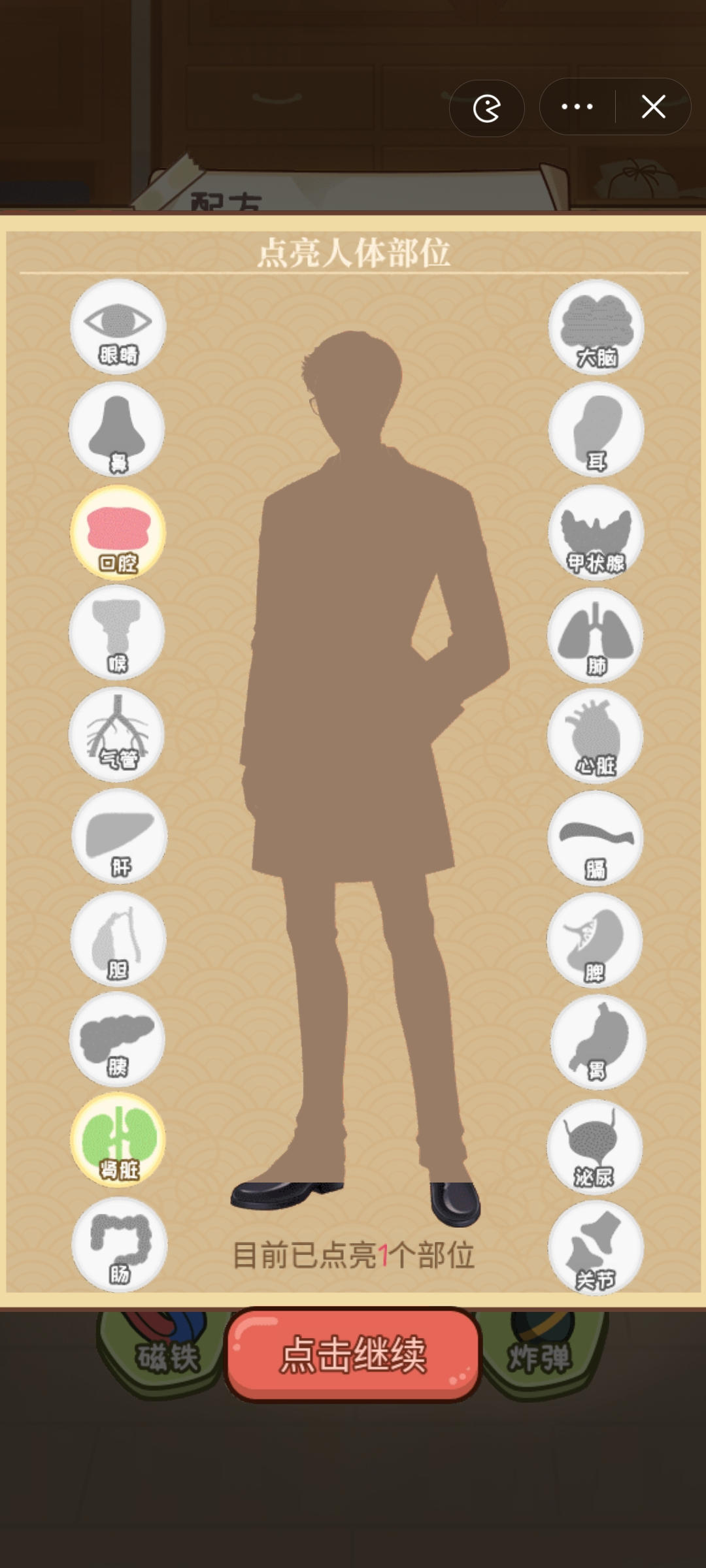
Task: Select the 胃 organ icon
Action: [597, 1042]
